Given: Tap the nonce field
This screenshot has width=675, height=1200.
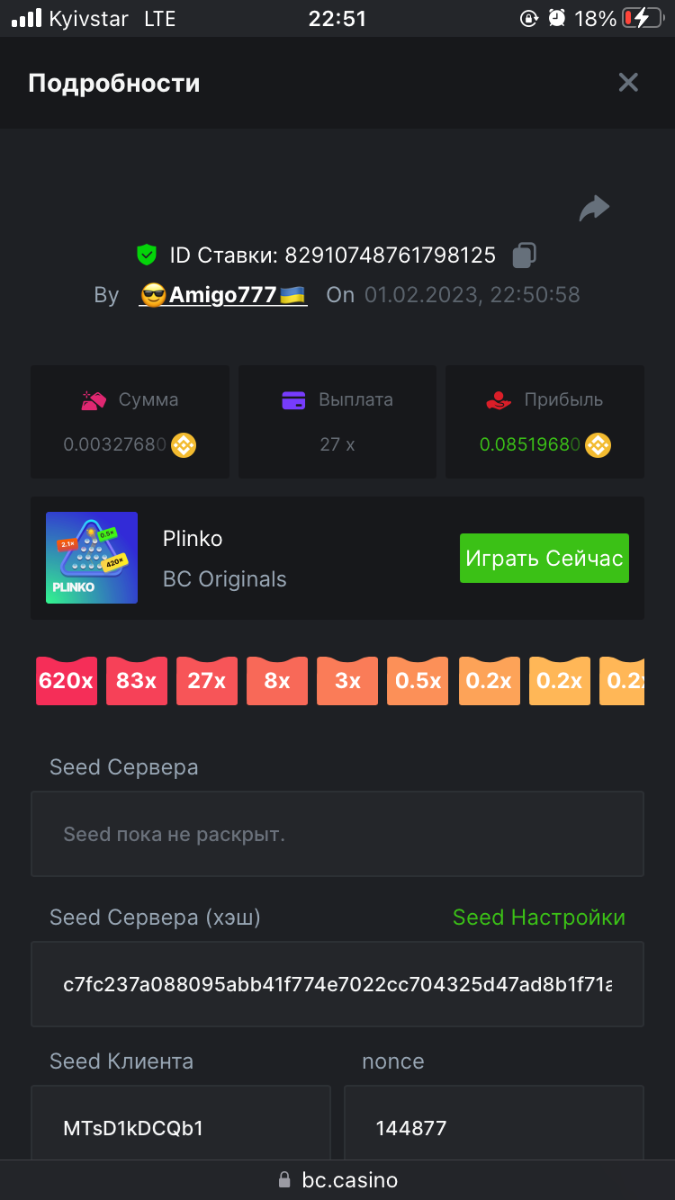Looking at the screenshot, I should tap(494, 1128).
